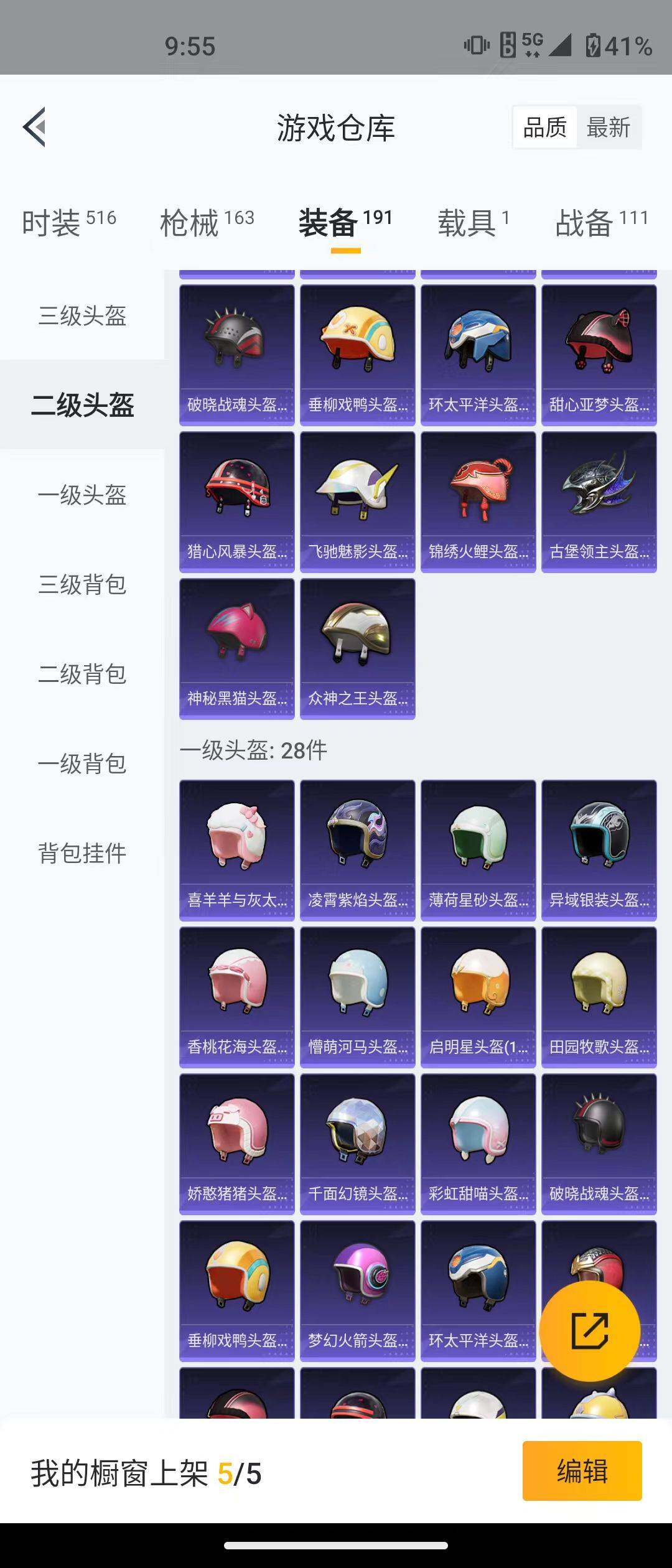Open the 古堡领主头盔 item
672x1568 pixels.
599,502
